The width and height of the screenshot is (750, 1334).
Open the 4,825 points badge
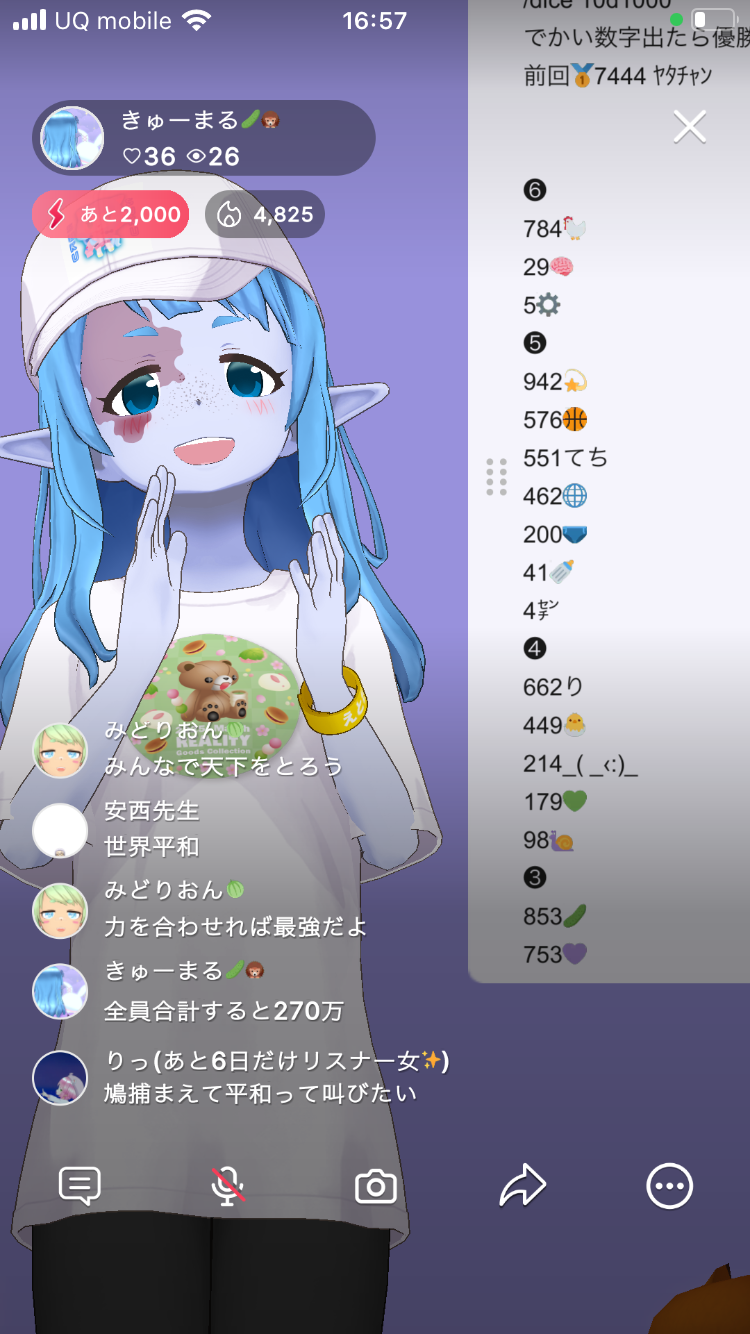265,214
